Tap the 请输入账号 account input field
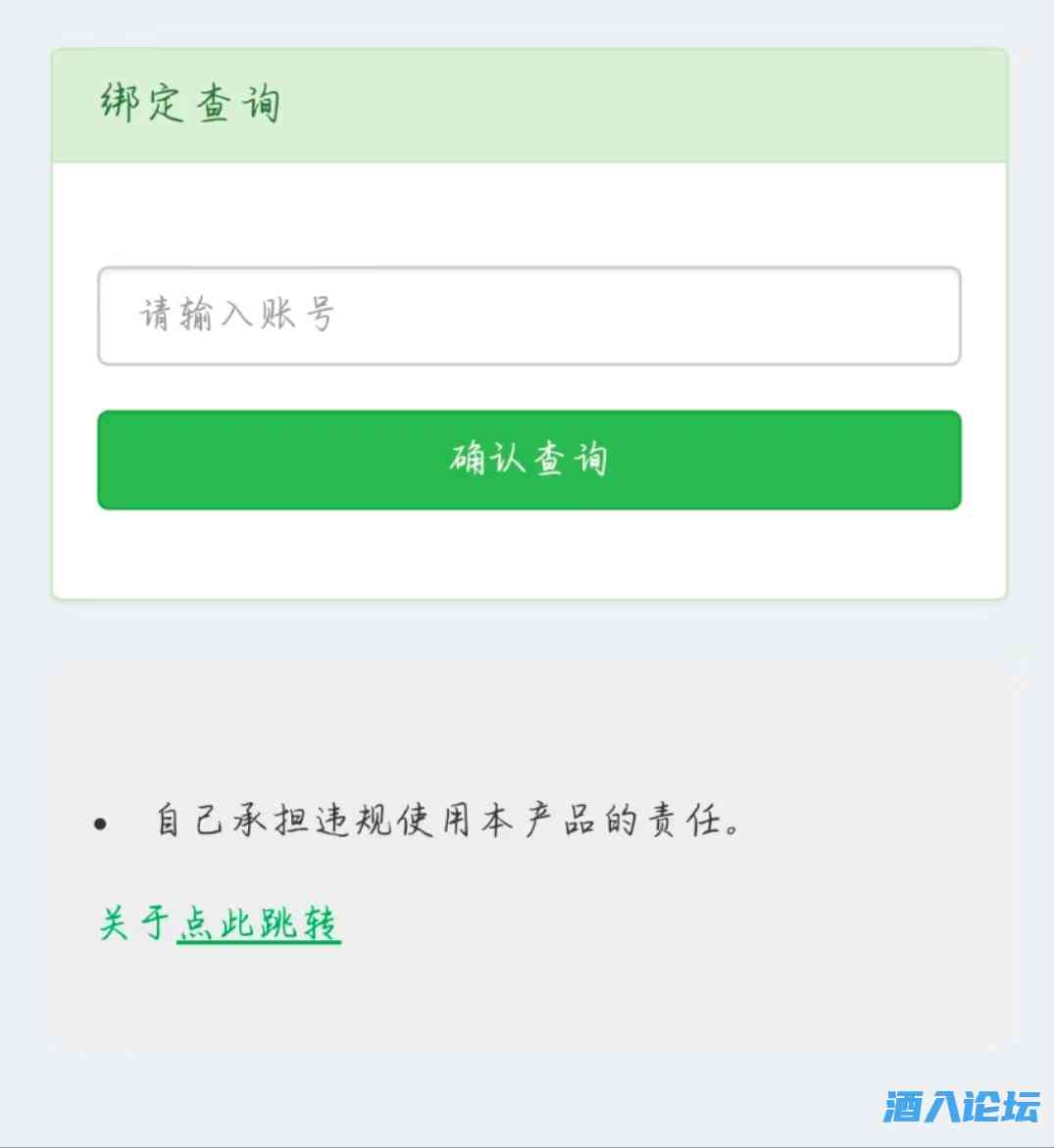1054x1148 pixels. click(x=528, y=316)
